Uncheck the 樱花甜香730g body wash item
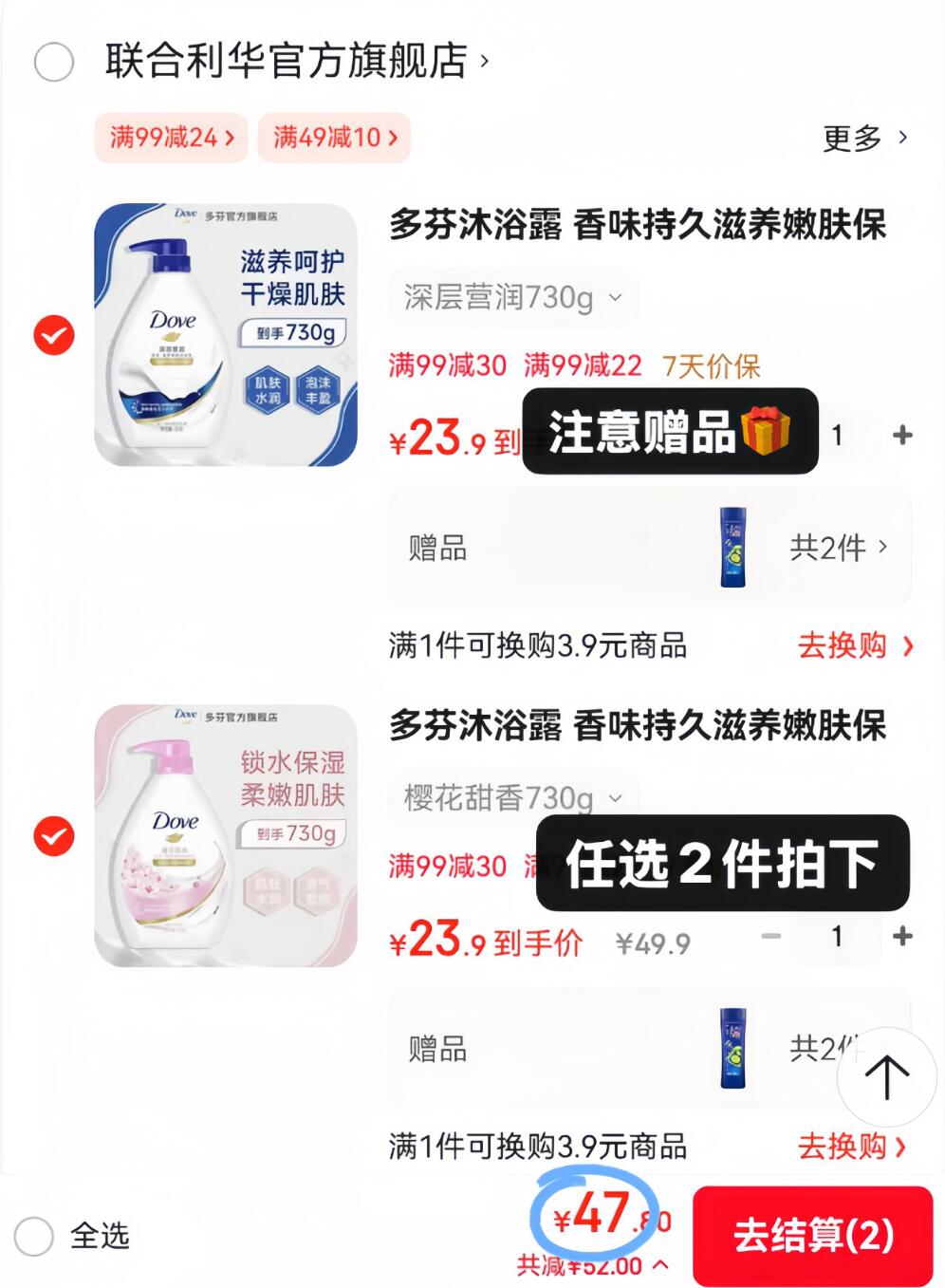Screen dimensions: 945x1288 [54, 836]
